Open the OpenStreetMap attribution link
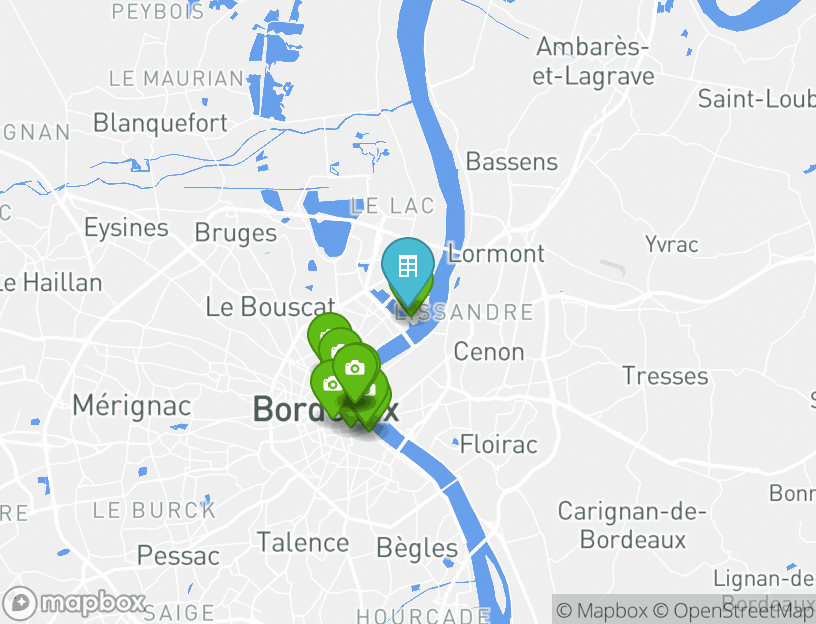This screenshot has height=624, width=816. tap(733, 610)
